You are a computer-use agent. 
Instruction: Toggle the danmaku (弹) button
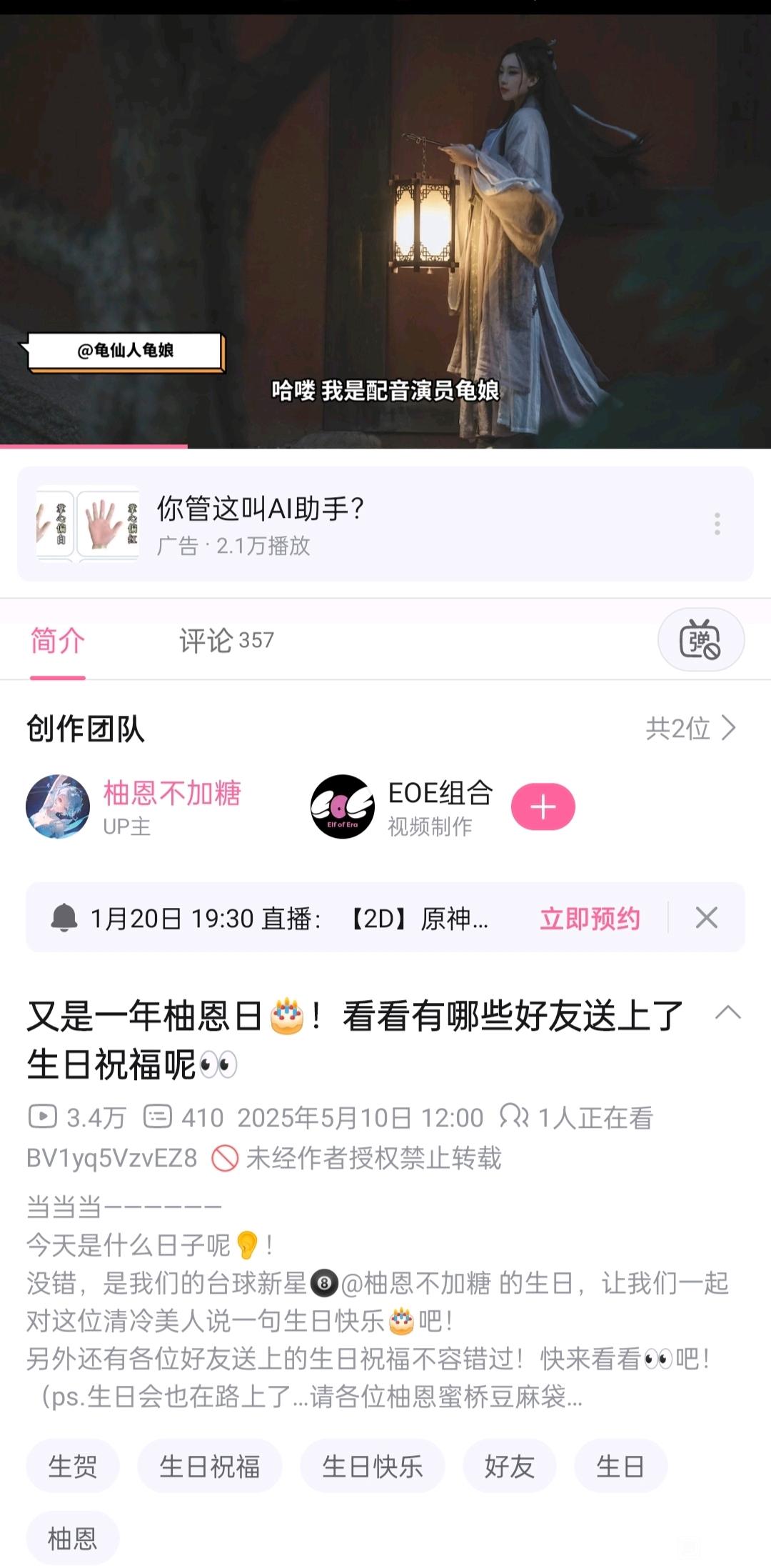(x=700, y=639)
